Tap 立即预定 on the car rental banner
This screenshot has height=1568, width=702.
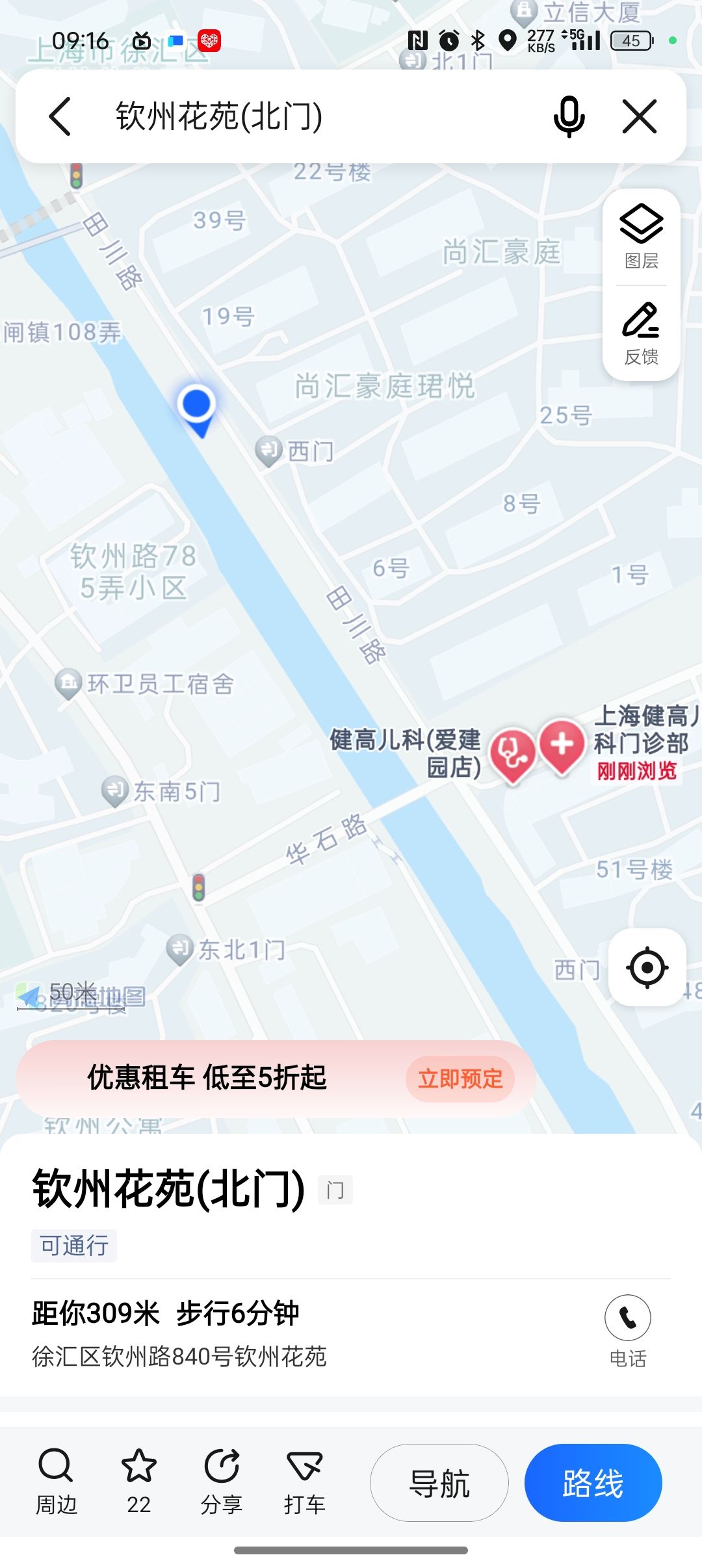pos(460,1078)
